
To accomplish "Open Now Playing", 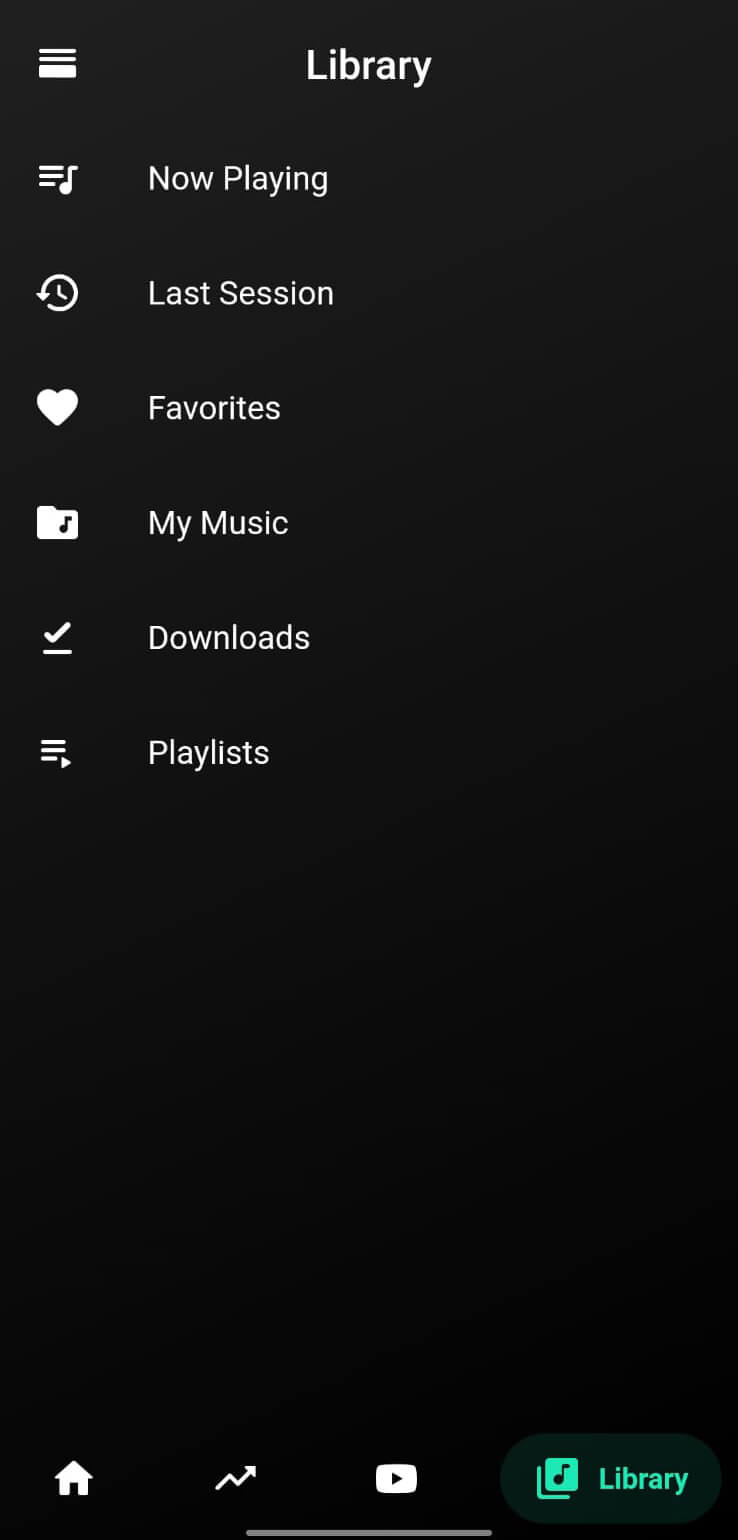I will (x=238, y=179).
